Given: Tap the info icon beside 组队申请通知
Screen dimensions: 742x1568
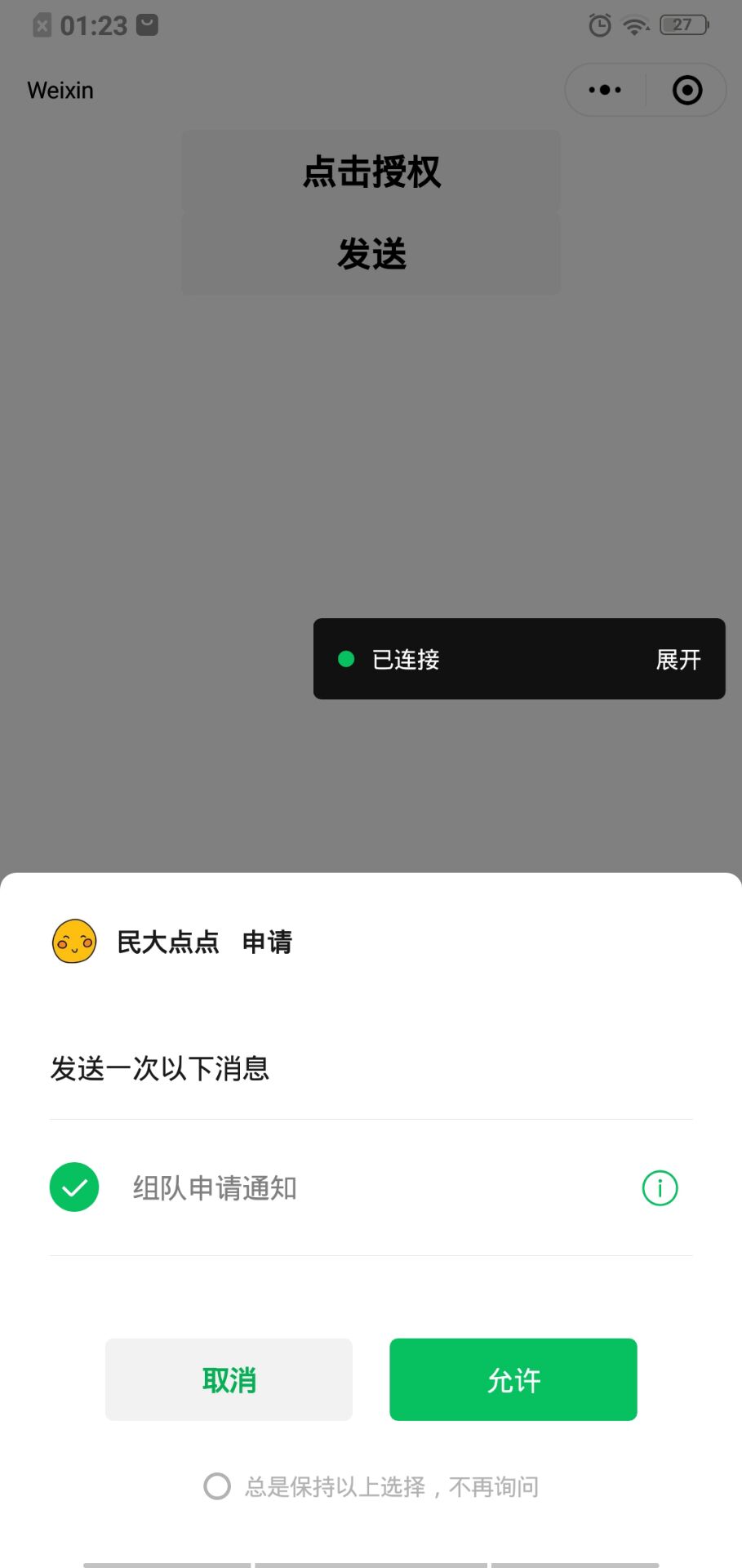Looking at the screenshot, I should click(659, 1188).
